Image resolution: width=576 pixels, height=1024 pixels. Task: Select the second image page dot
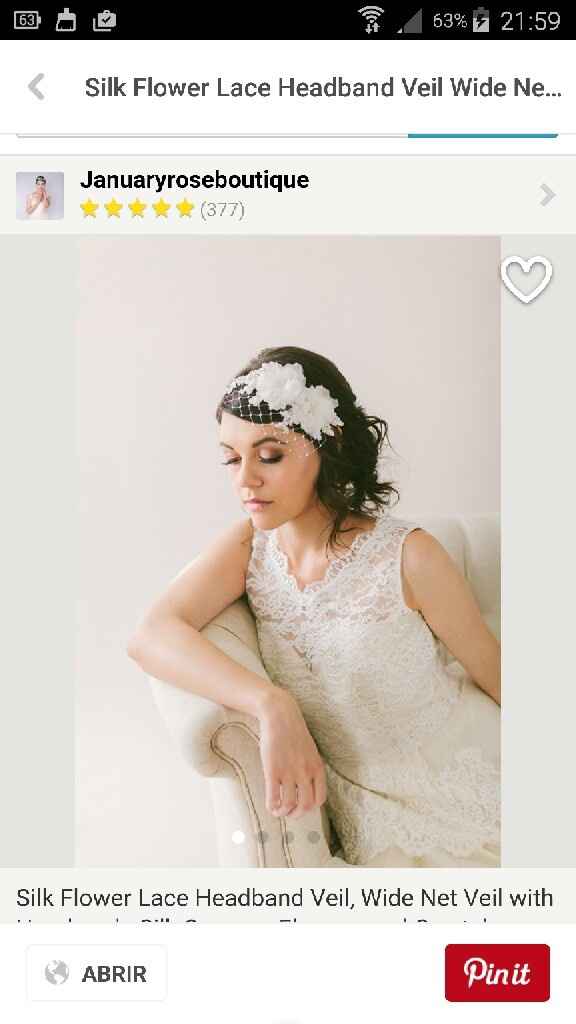coord(263,837)
